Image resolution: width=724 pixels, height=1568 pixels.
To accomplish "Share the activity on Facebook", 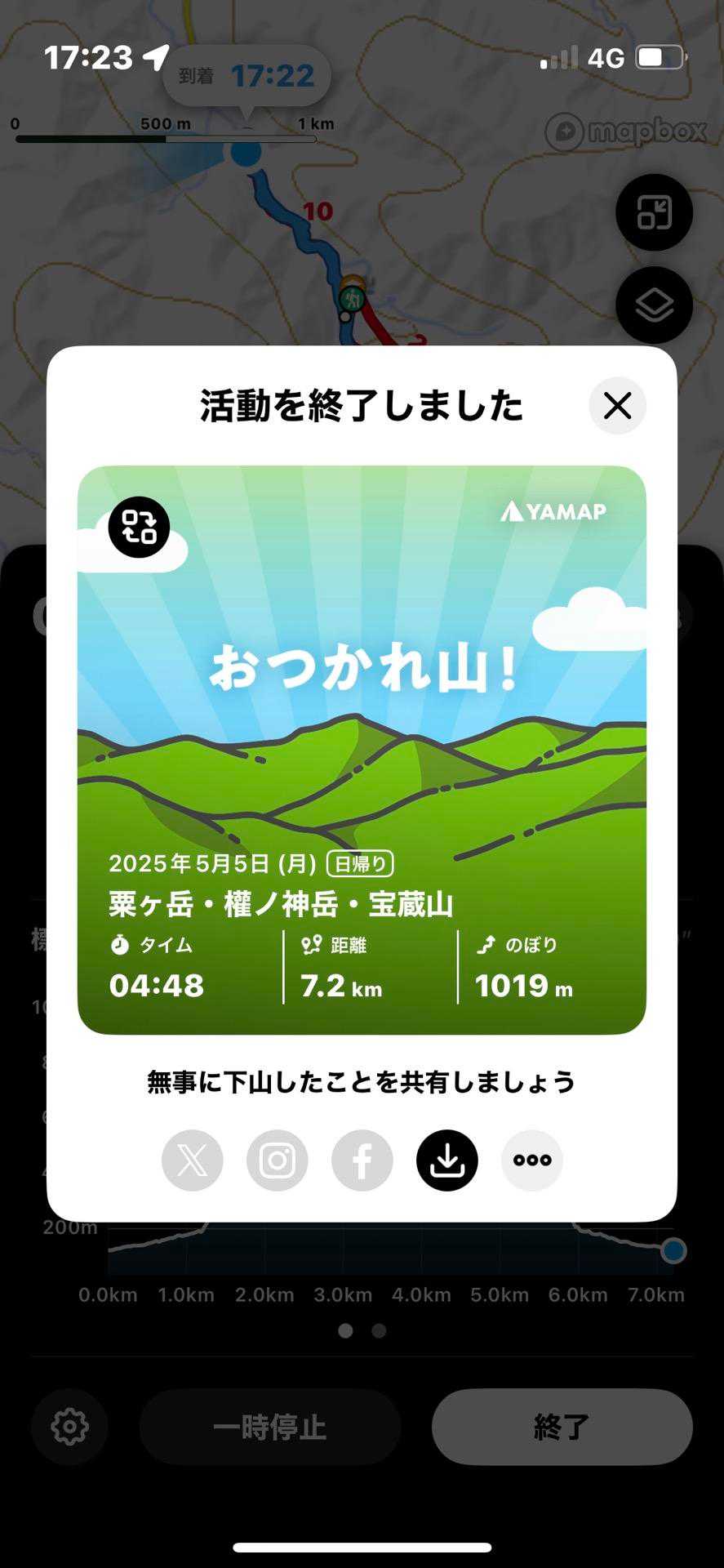I will [x=362, y=1160].
